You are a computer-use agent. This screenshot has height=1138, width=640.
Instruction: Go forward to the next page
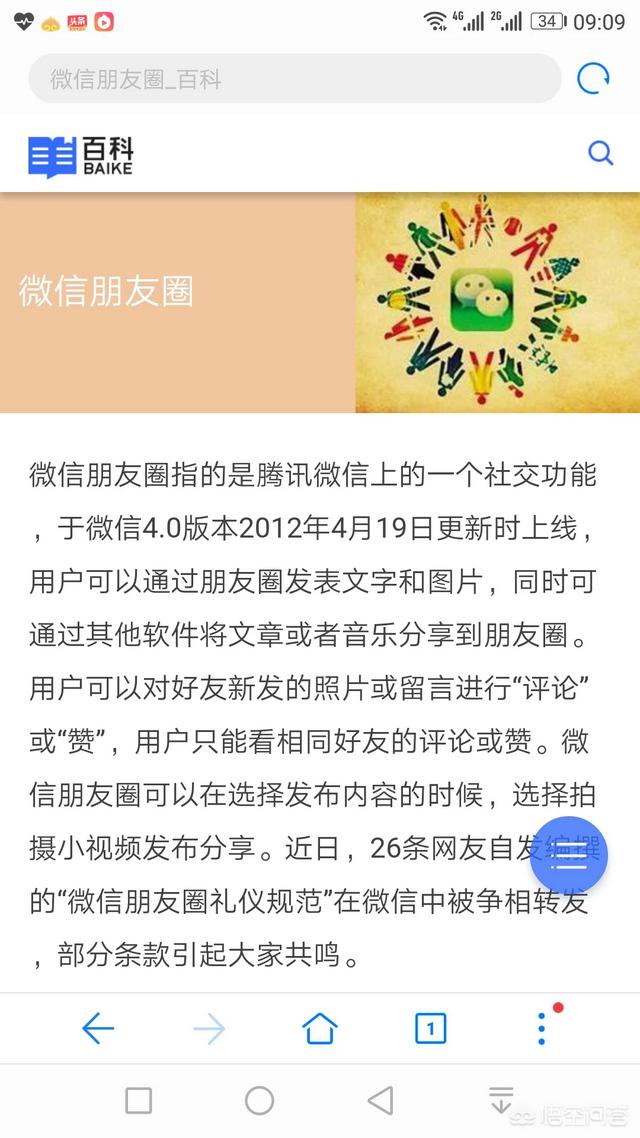tap(209, 1028)
